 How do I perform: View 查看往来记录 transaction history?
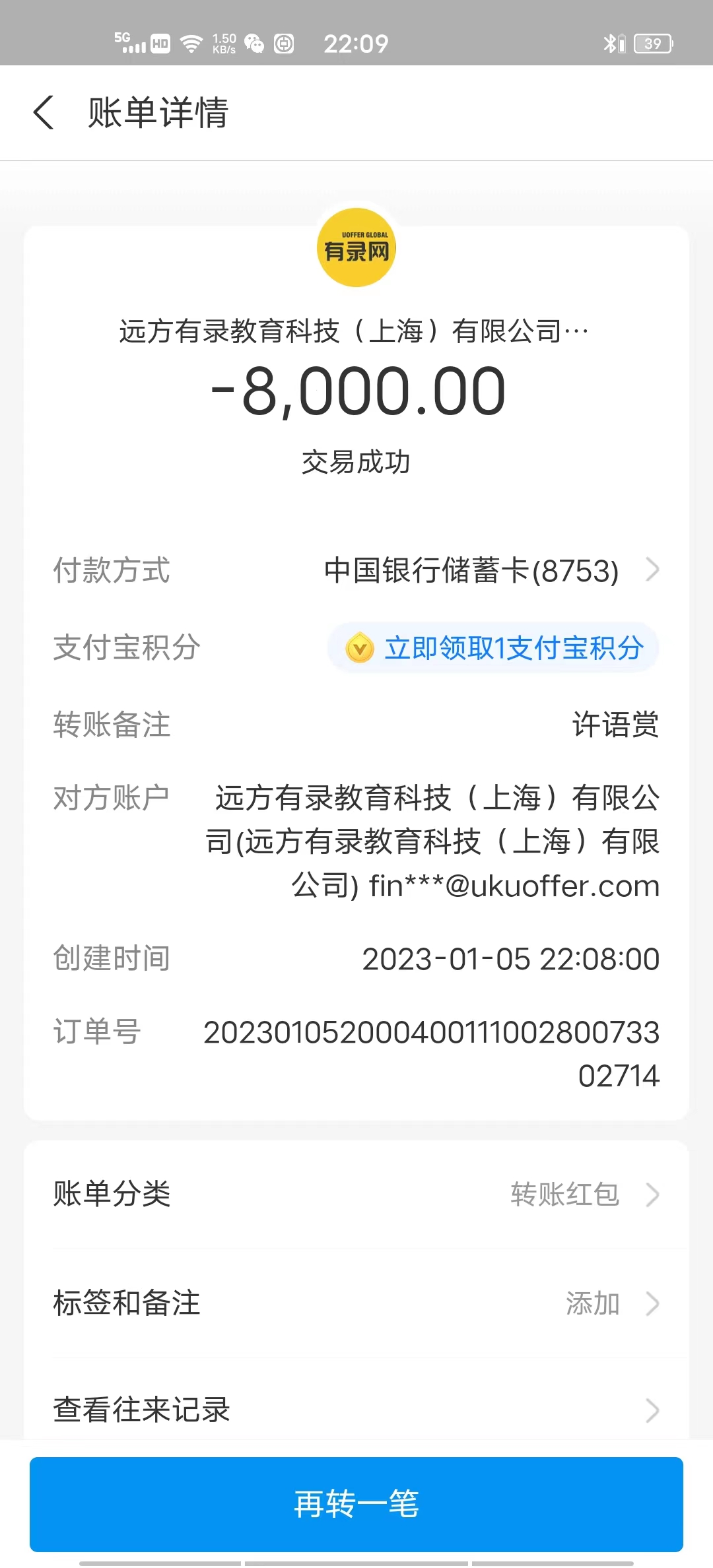point(356,1410)
